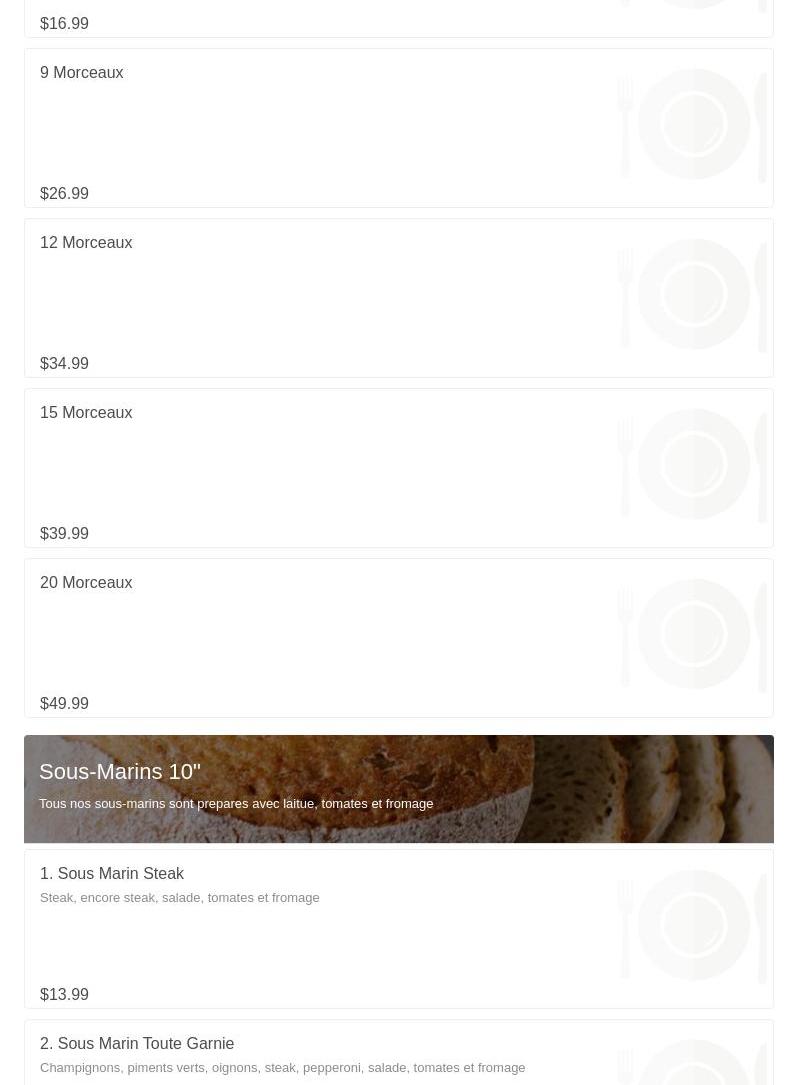The image size is (785, 1085).
Task: View 2. Sous Marin Toute Garnie
Action: pyautogui.click(x=398, y=1054)
